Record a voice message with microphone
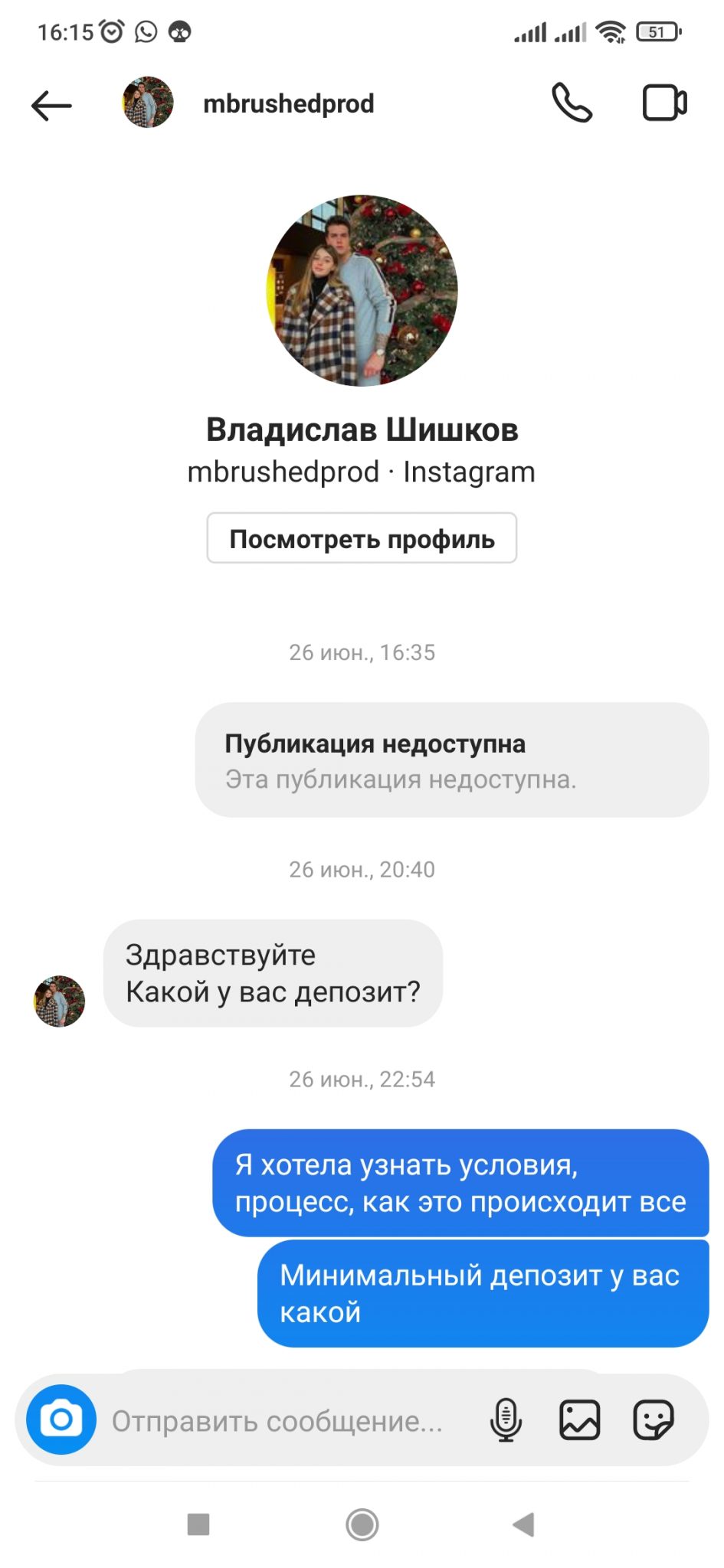 (x=506, y=1419)
